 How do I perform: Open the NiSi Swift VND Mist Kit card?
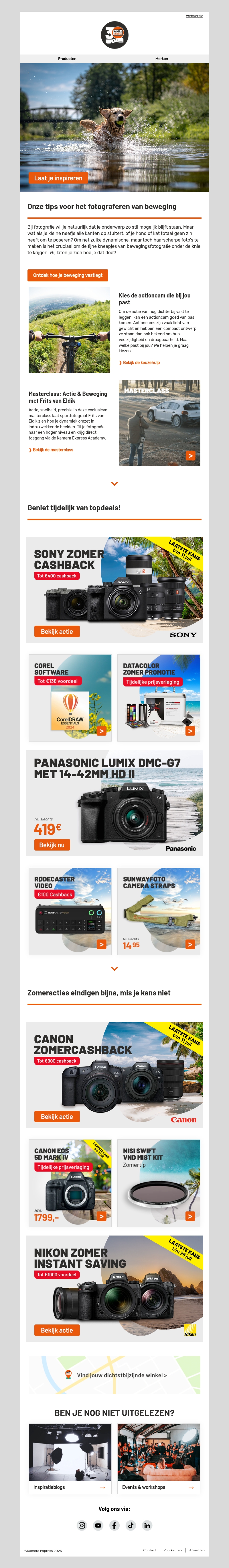[159, 1183]
